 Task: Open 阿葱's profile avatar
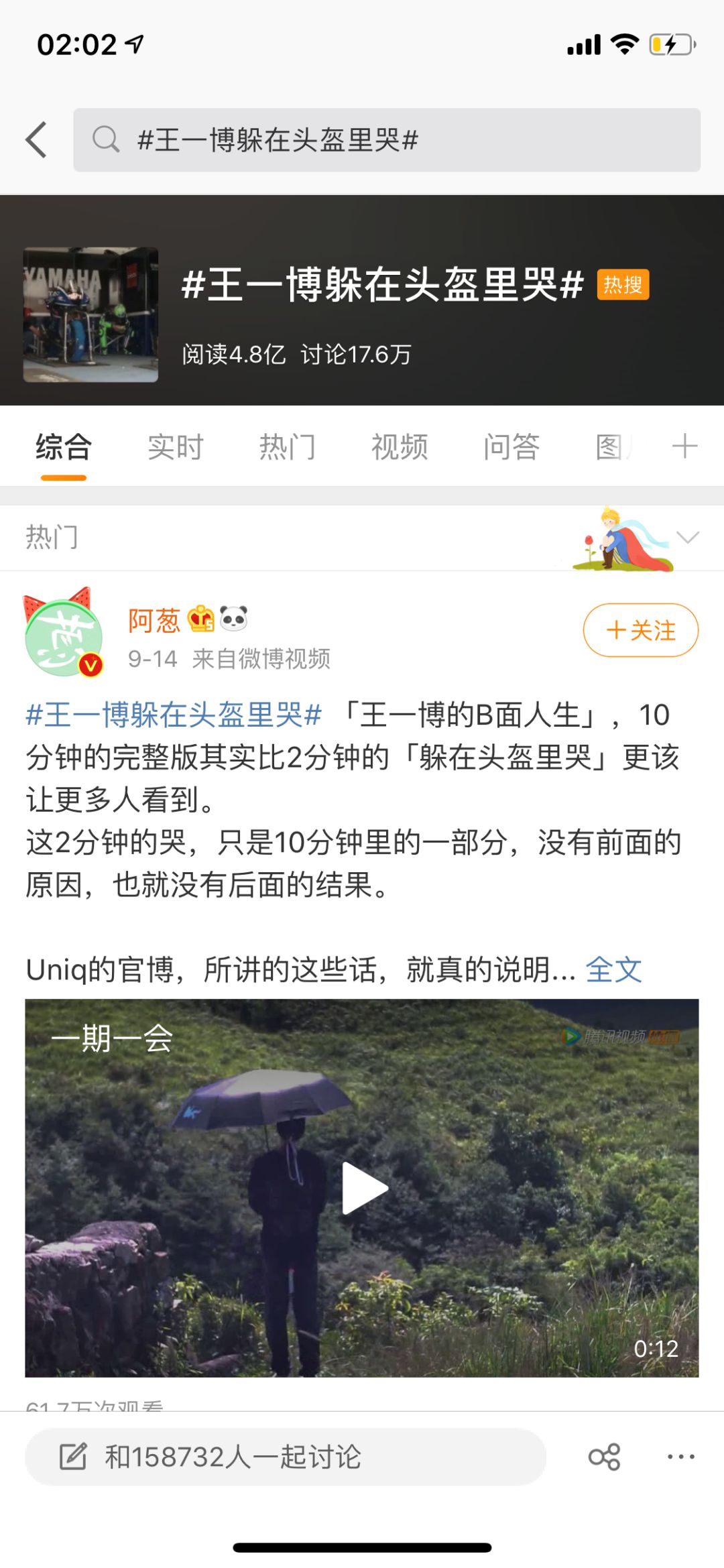click(63, 634)
